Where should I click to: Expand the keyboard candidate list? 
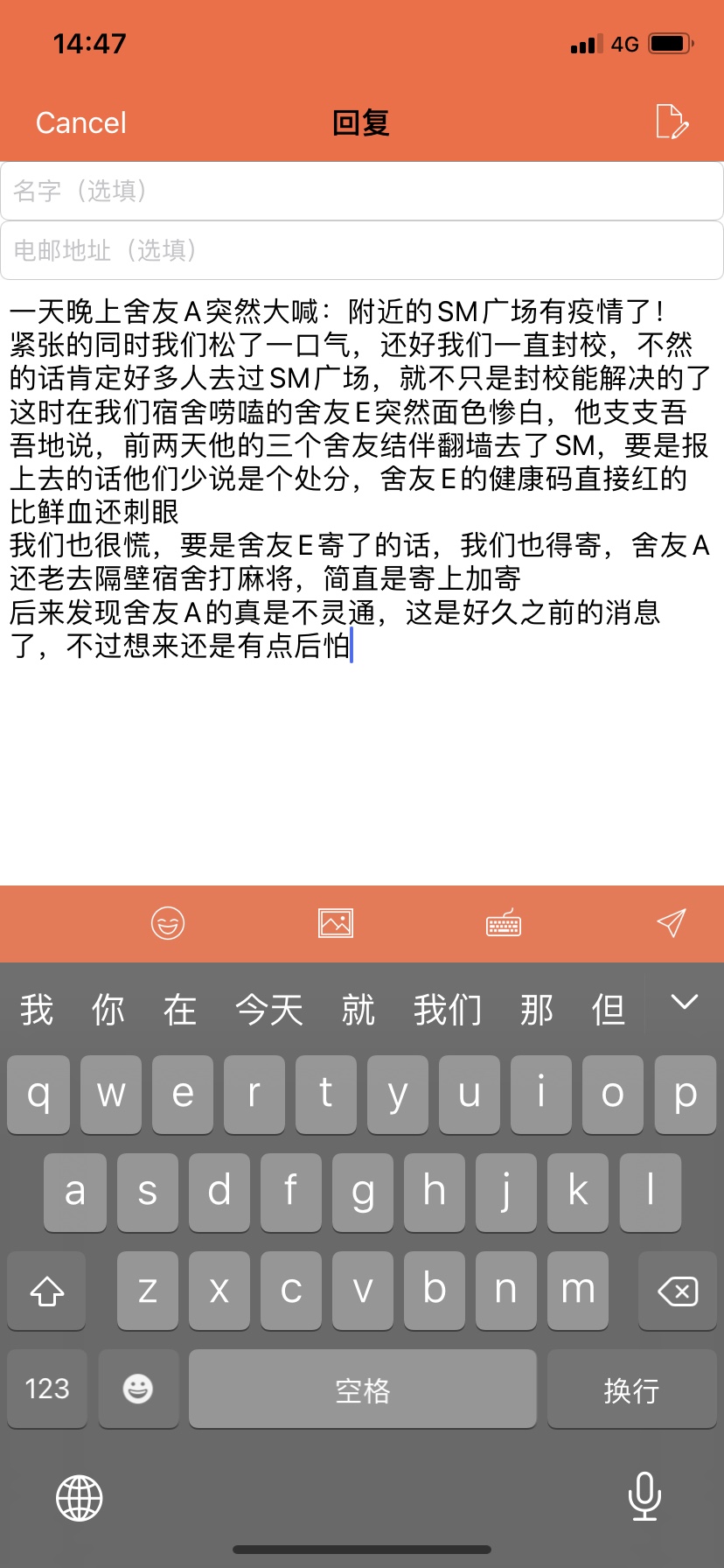[684, 1003]
